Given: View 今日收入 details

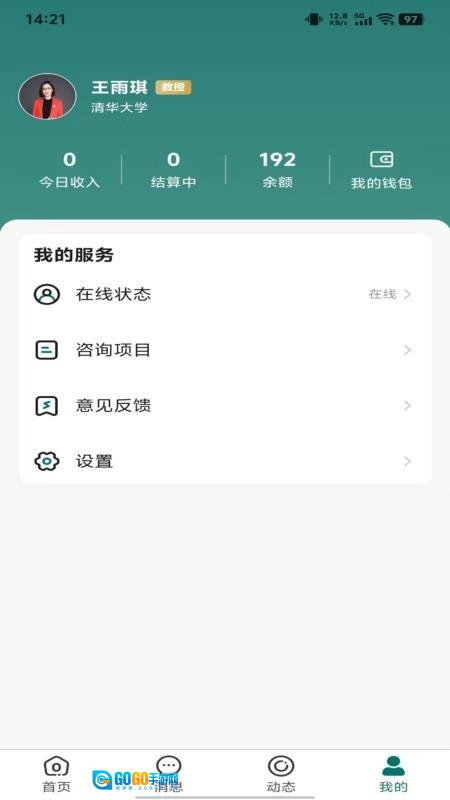Looking at the screenshot, I should [x=69, y=170].
